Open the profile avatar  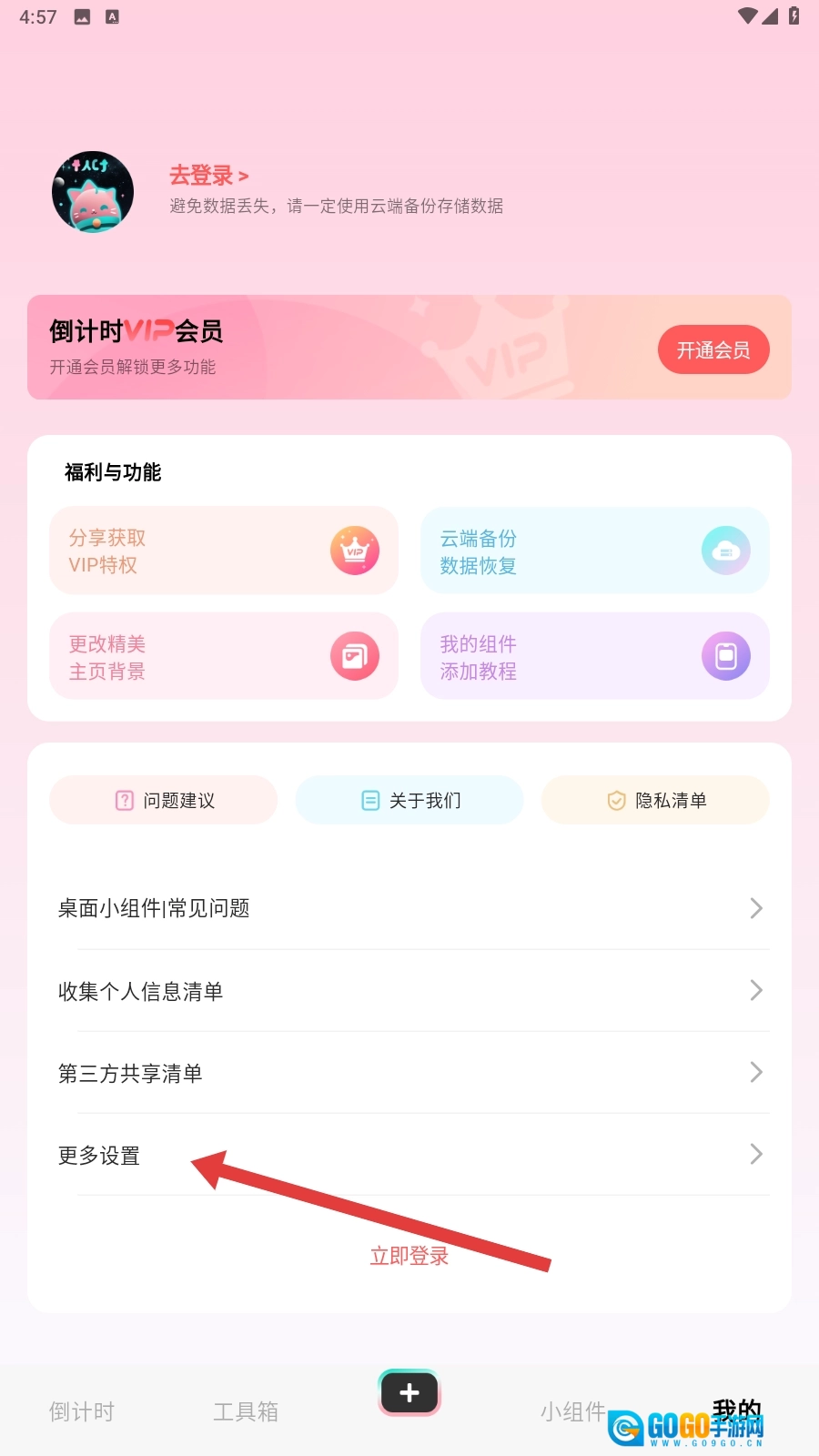pos(93,192)
